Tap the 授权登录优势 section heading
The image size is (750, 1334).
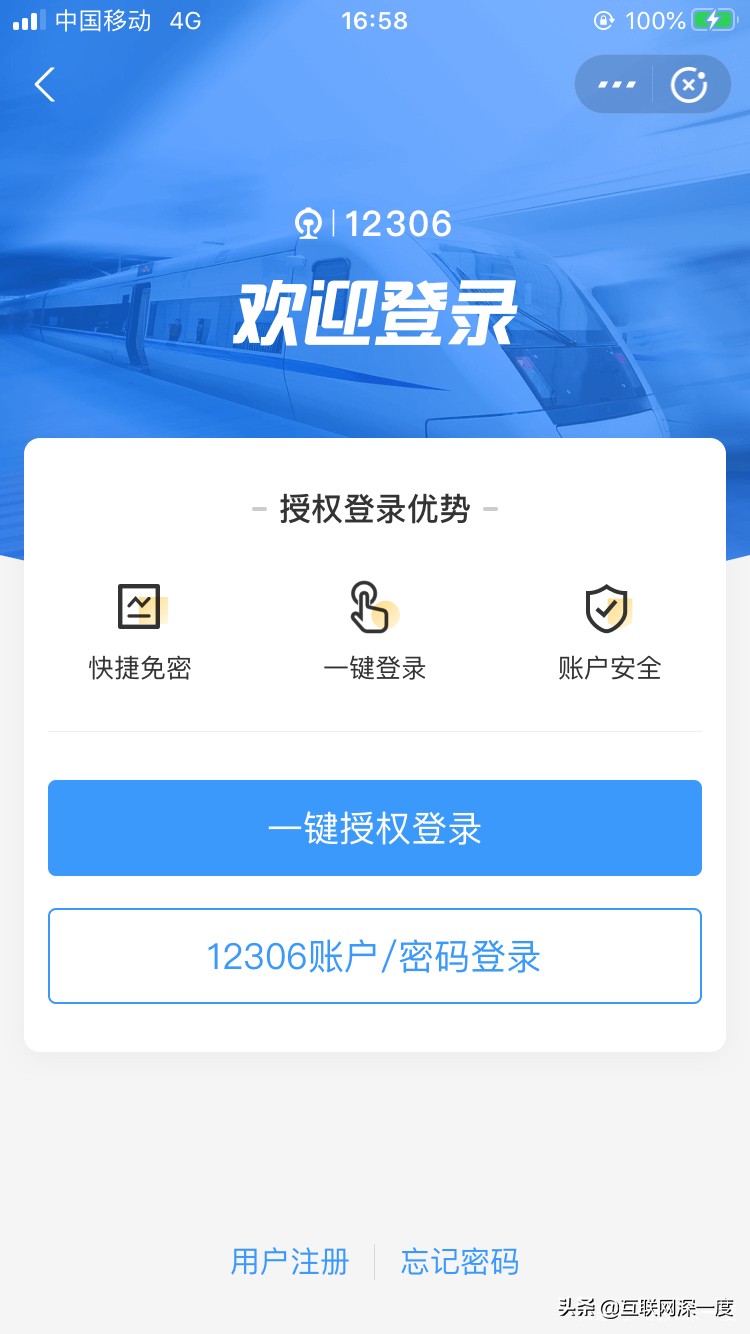point(375,508)
